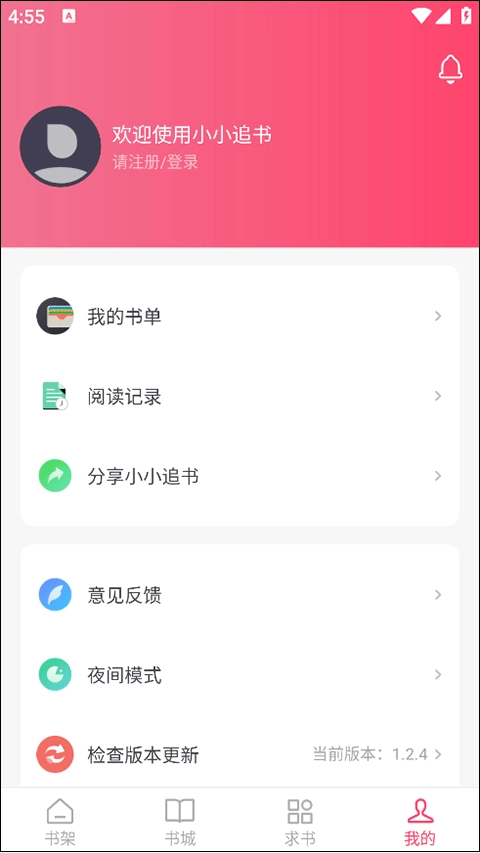Check for updates via 检查版本更新

pos(240,755)
